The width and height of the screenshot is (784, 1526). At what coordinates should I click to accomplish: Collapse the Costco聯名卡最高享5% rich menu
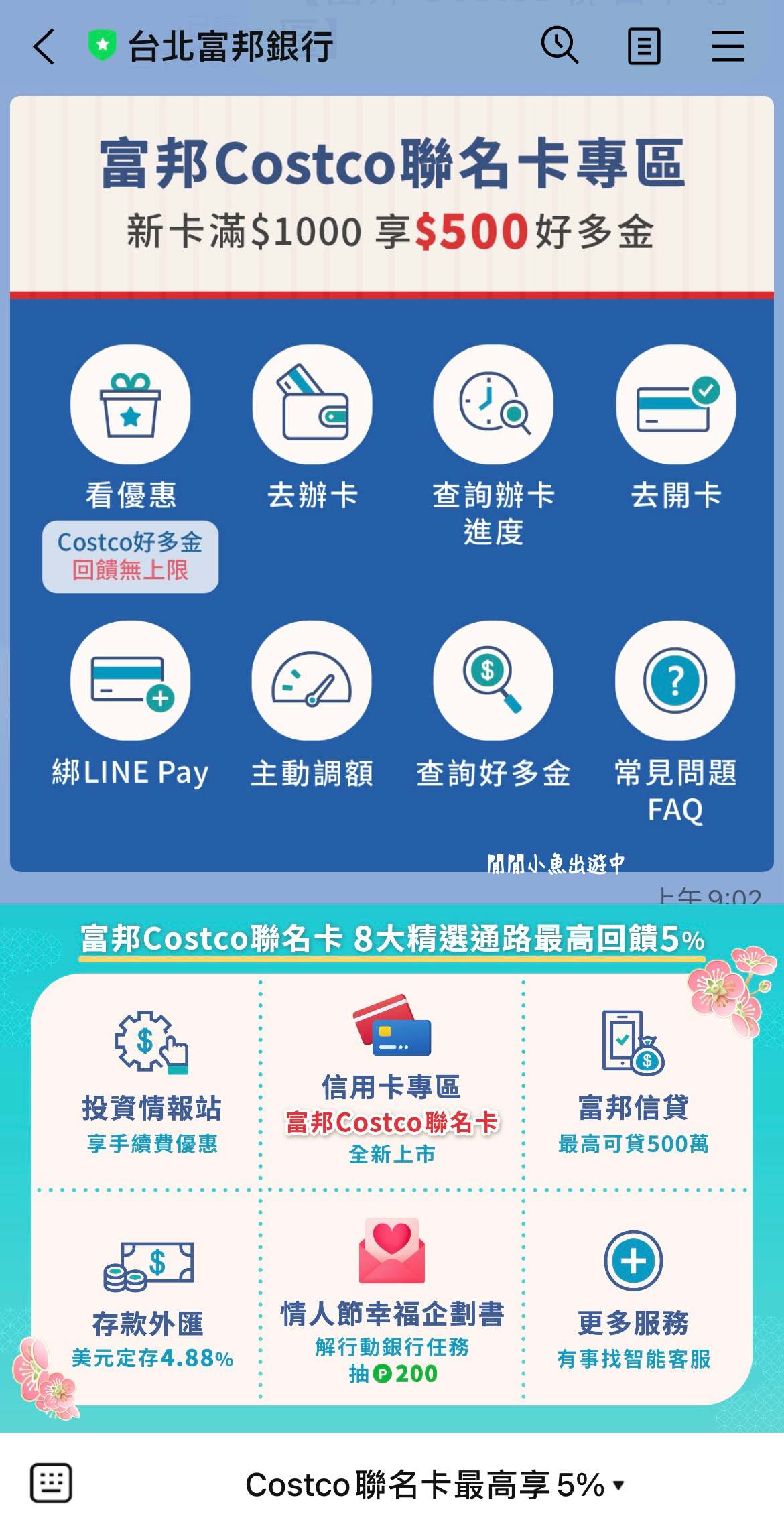click(x=434, y=1484)
